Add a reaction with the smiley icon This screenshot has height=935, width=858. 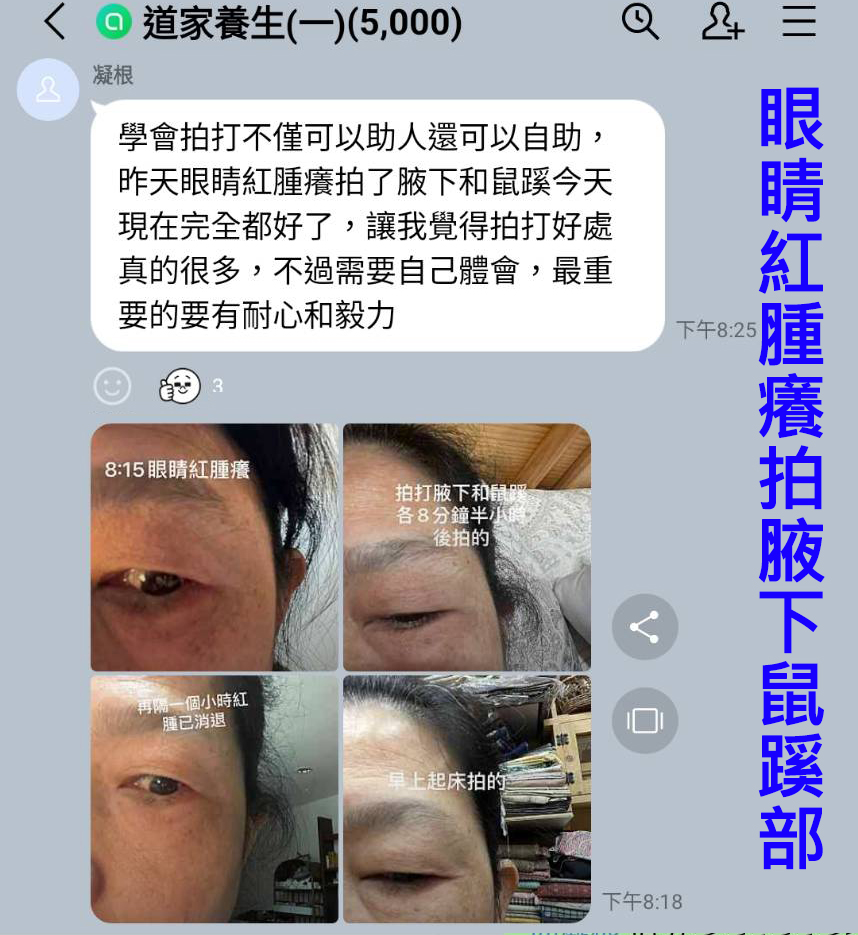tap(112, 386)
